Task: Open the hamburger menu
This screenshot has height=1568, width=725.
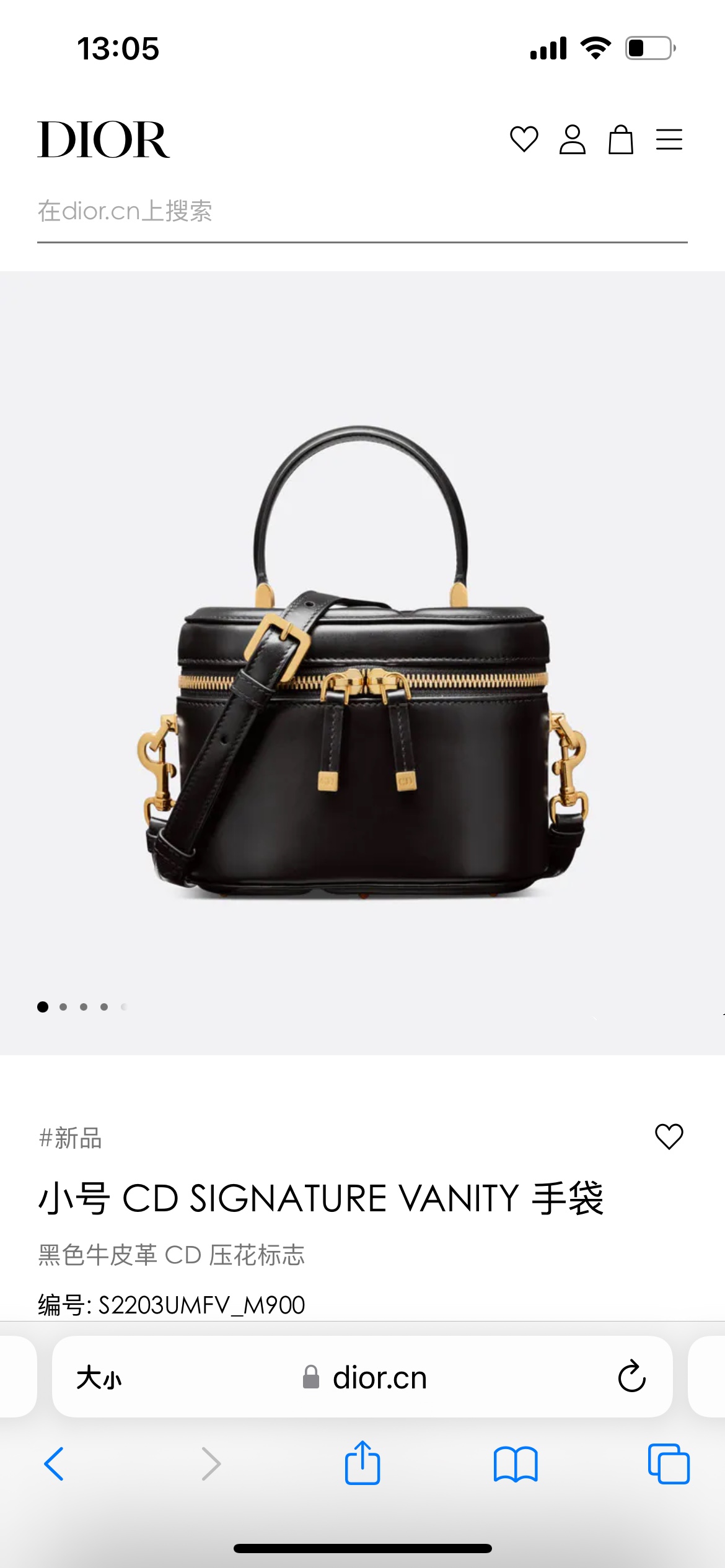Action: [669, 139]
